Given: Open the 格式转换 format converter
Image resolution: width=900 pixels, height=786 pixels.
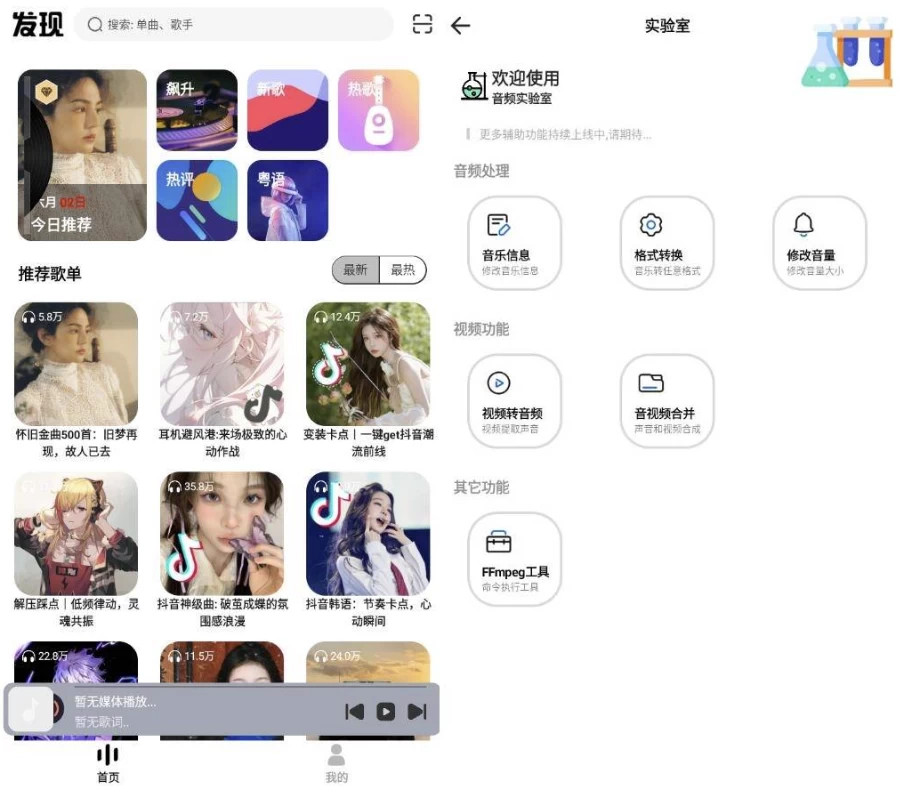Looking at the screenshot, I should 667,243.
